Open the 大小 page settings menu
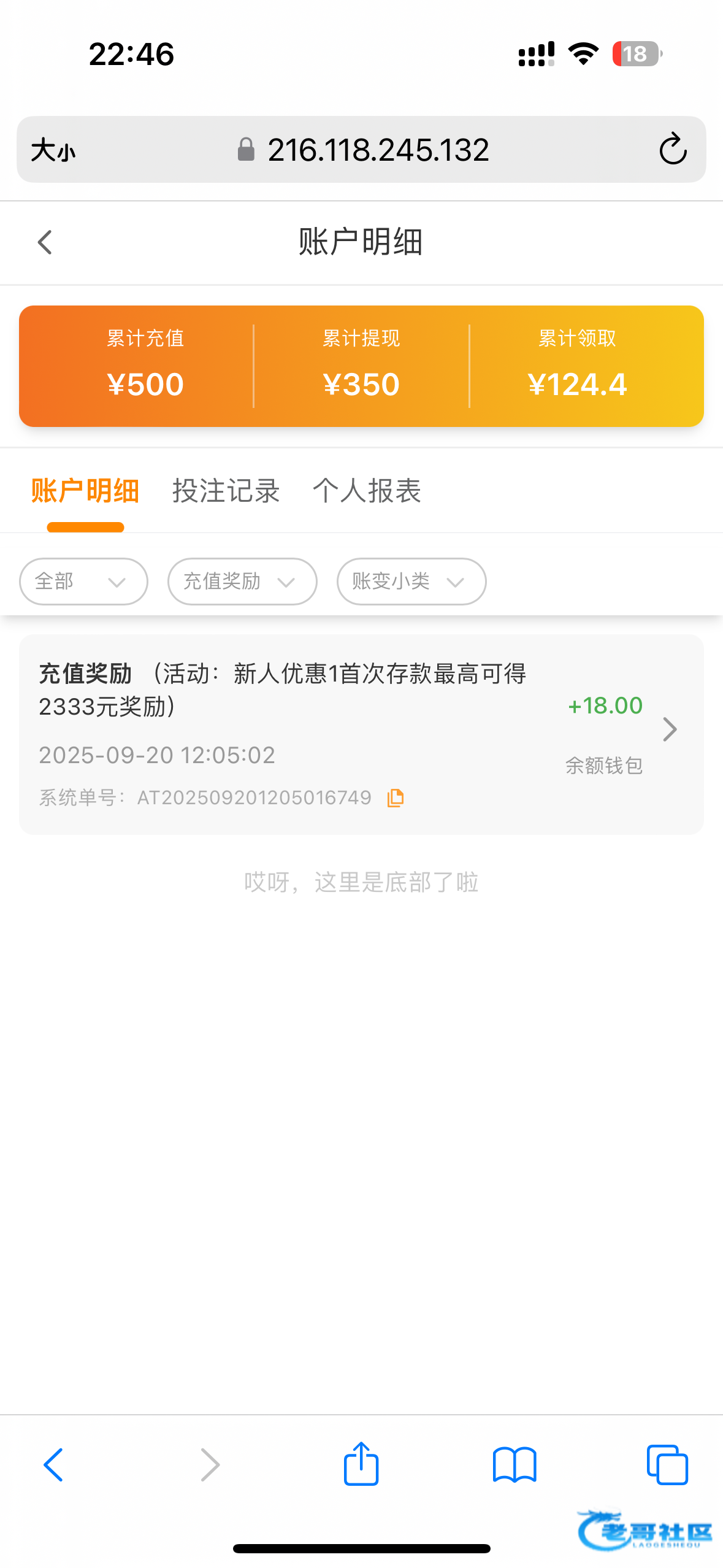The height and width of the screenshot is (1568, 723). [x=54, y=150]
